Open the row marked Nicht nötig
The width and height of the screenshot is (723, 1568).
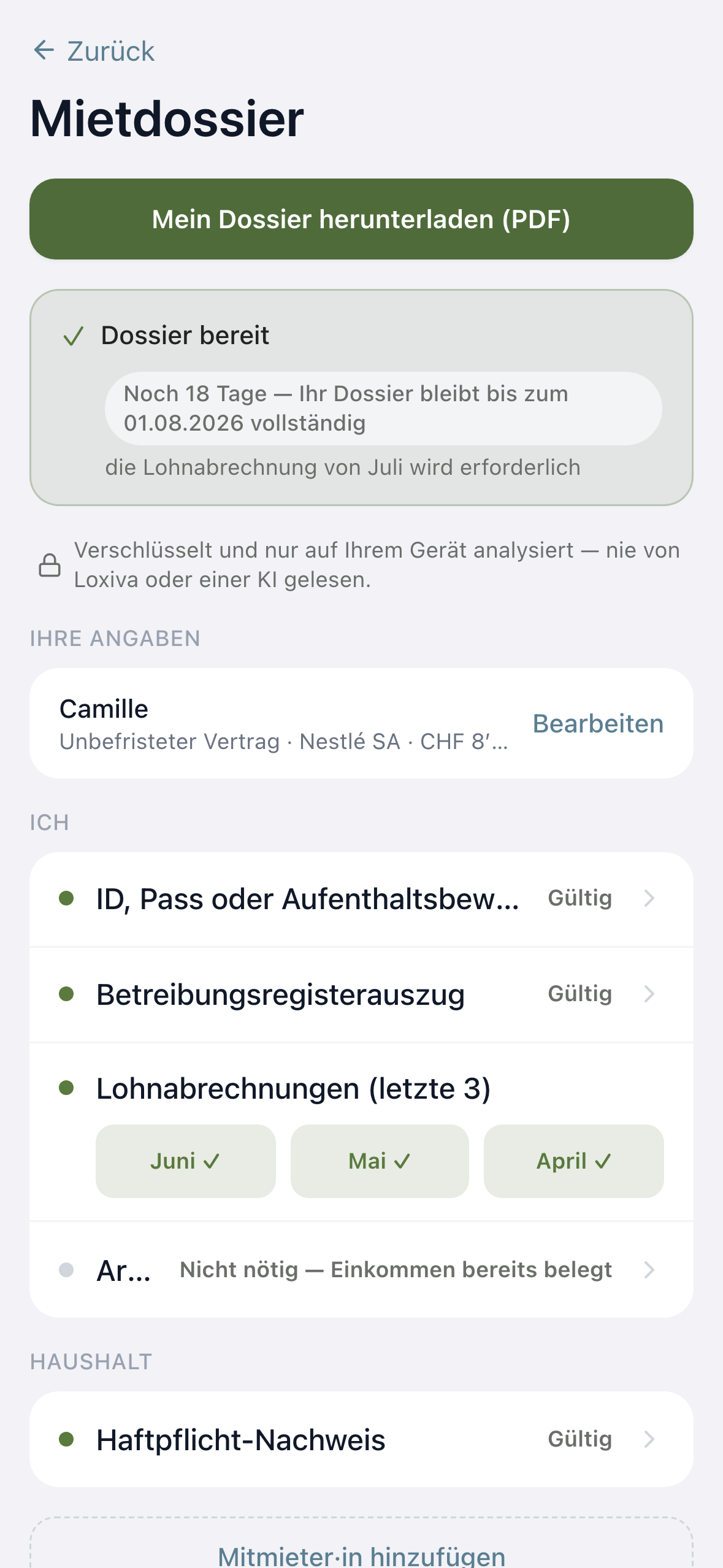[x=361, y=1270]
